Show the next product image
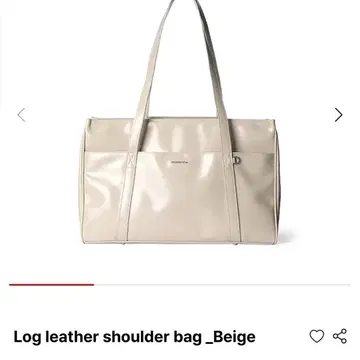This screenshot has height=360, width=360. (338, 115)
